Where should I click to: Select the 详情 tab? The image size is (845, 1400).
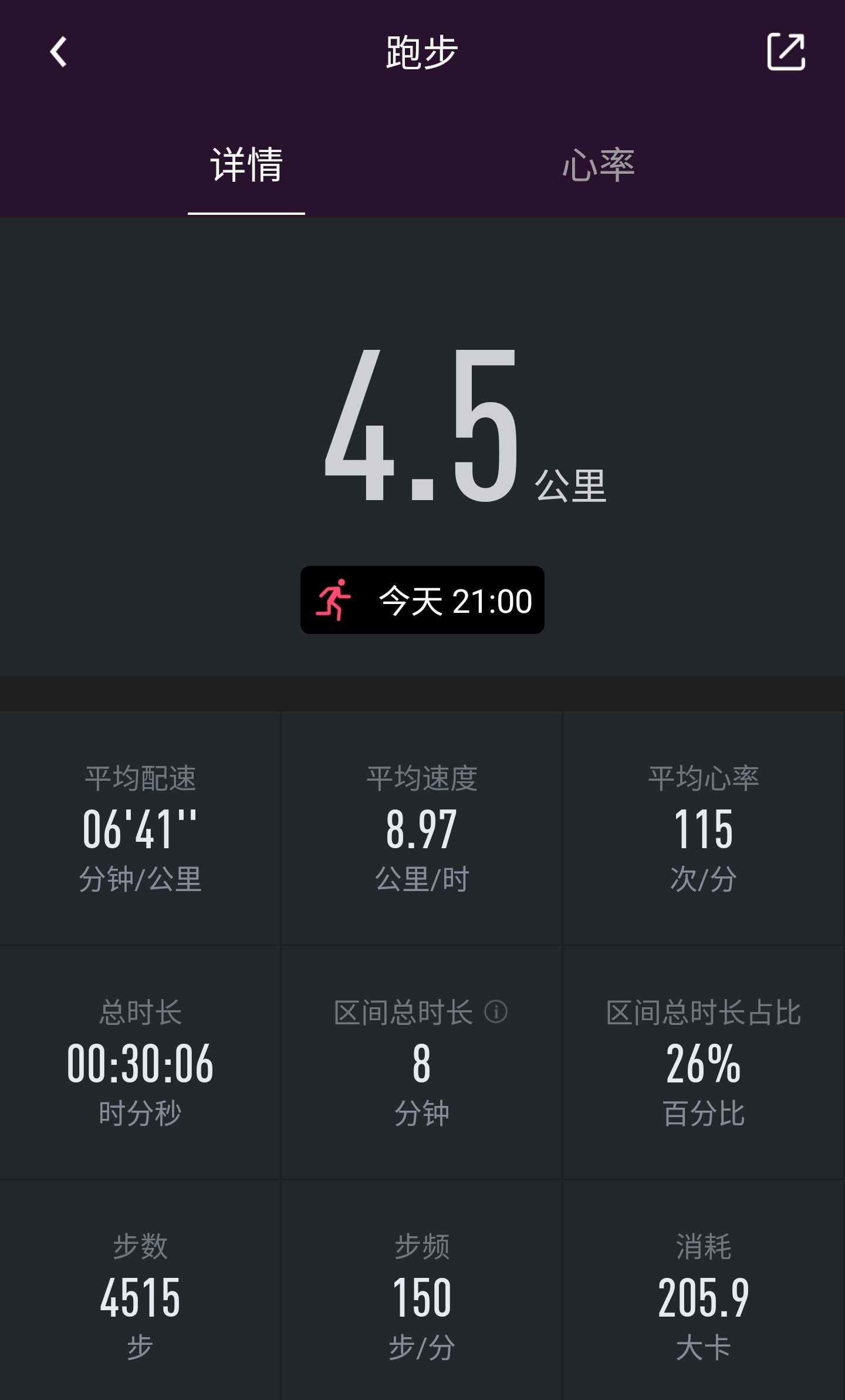(246, 166)
